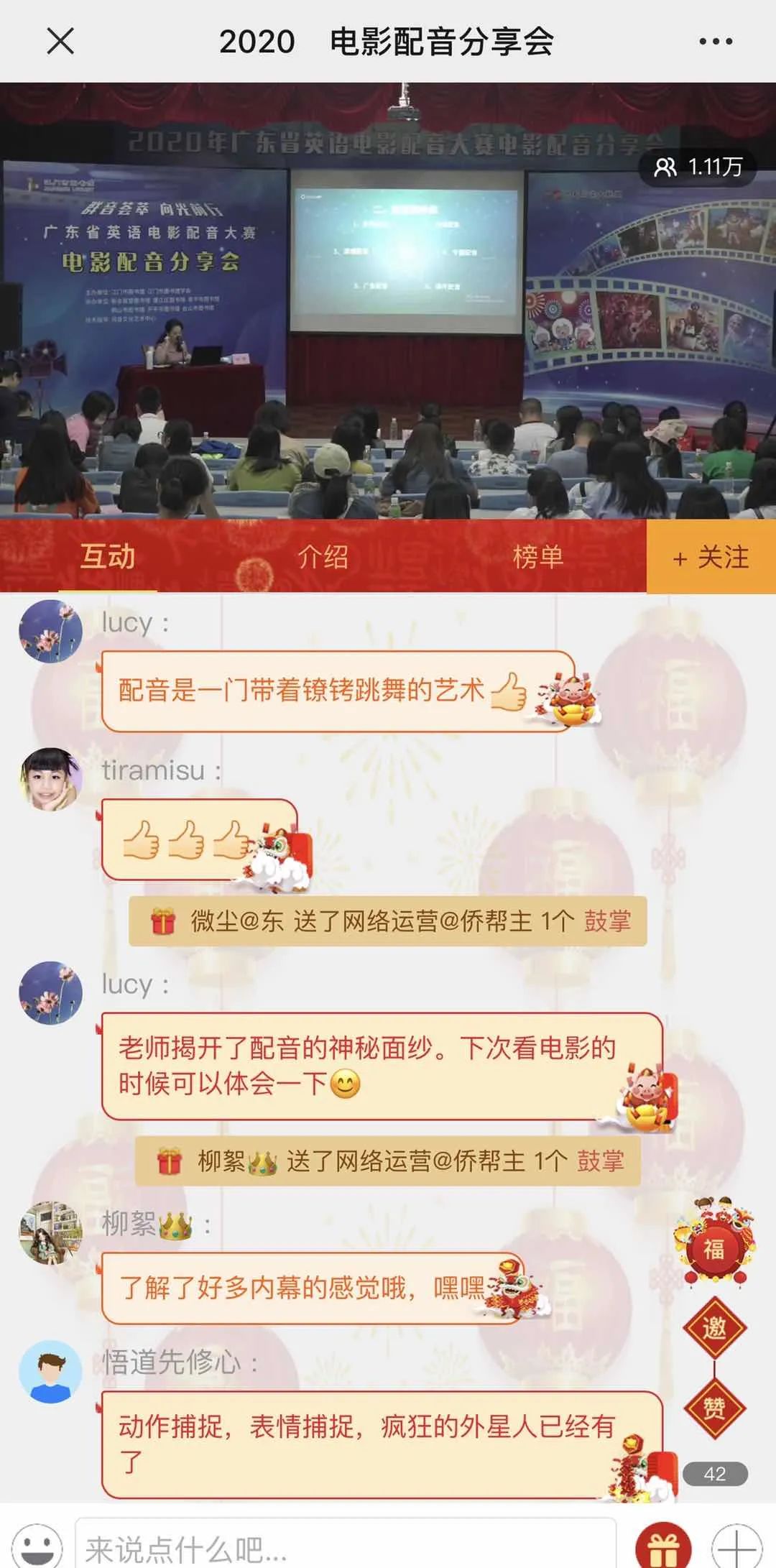Open 柳絮's profile avatar
Image resolution: width=776 pixels, height=1568 pixels.
[50, 1232]
